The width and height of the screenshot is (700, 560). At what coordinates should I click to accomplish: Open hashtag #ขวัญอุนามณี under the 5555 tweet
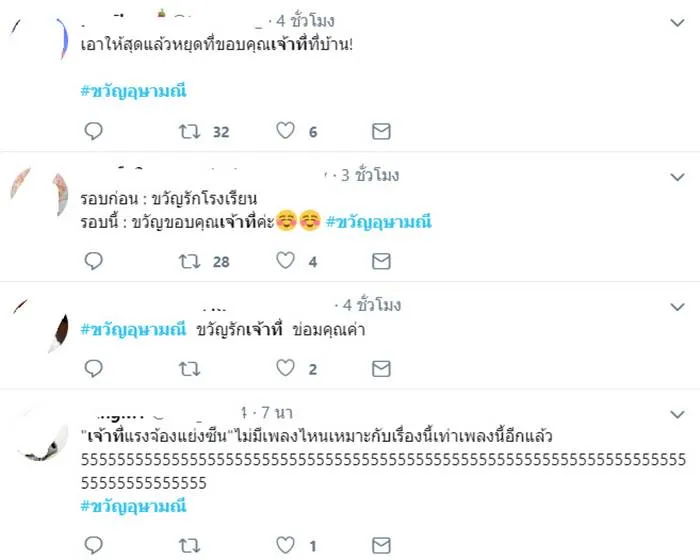pos(133,506)
